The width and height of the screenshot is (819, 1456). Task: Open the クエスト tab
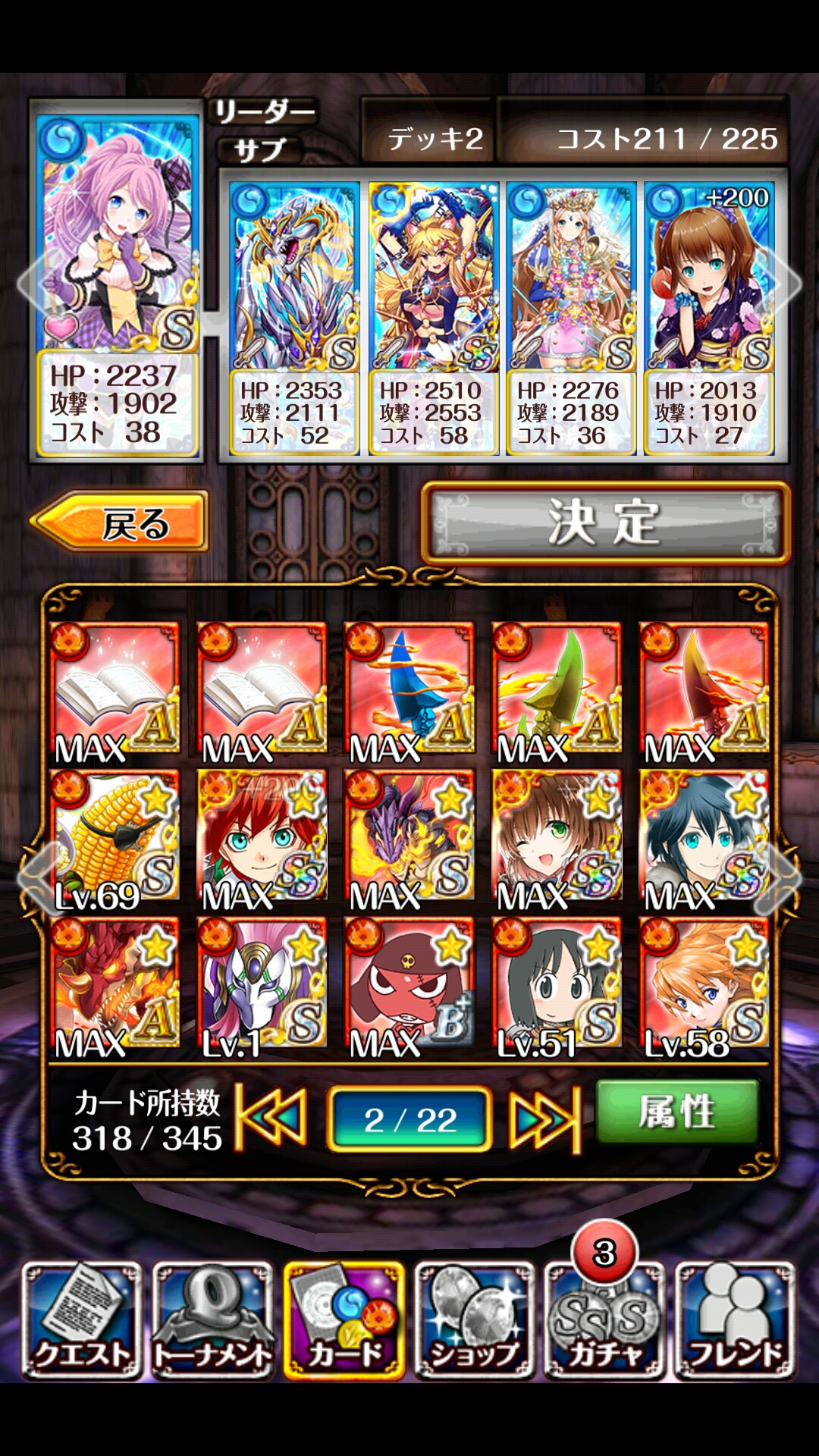(x=82, y=1319)
